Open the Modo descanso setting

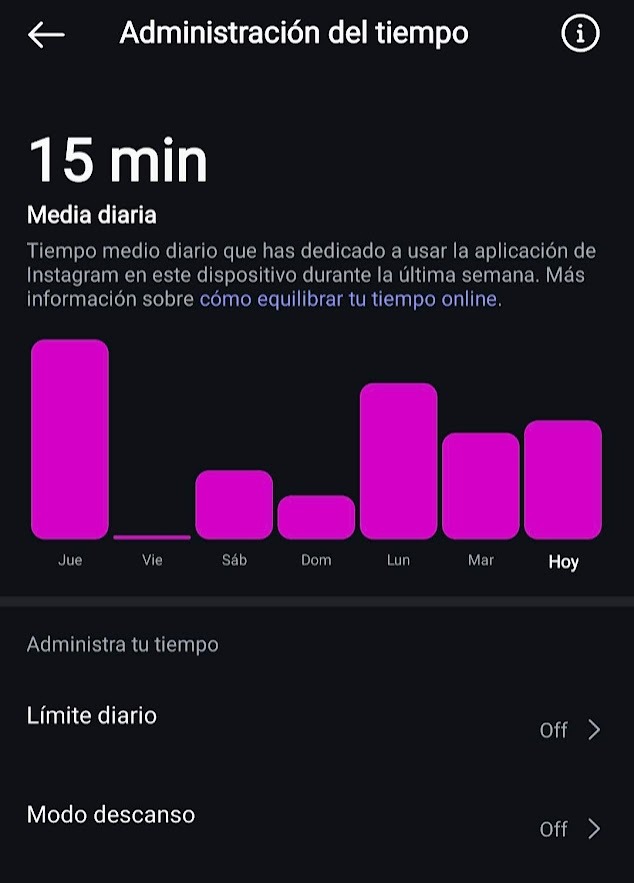(316, 821)
